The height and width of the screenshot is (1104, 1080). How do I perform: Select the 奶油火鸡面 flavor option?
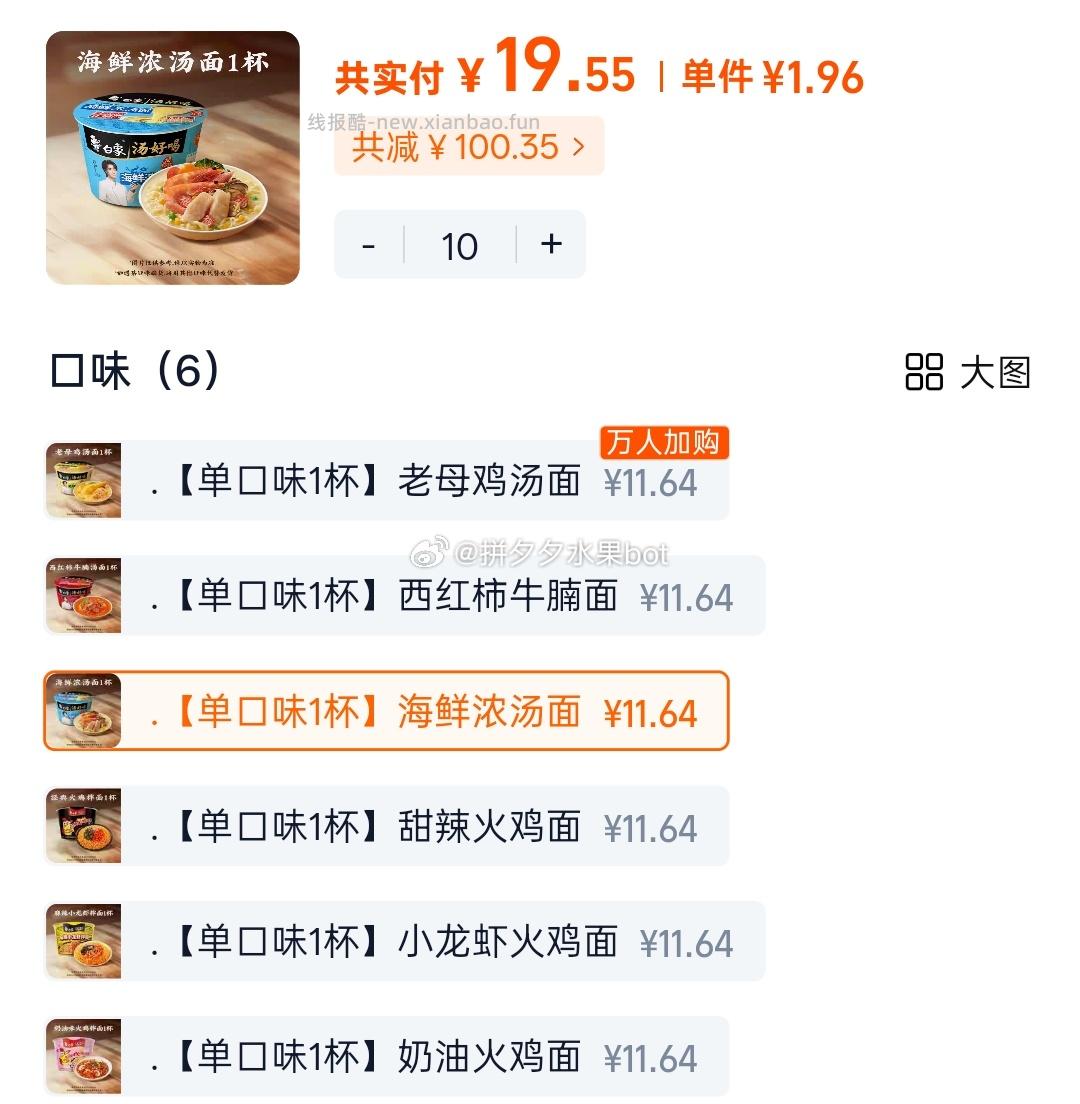[400, 1056]
